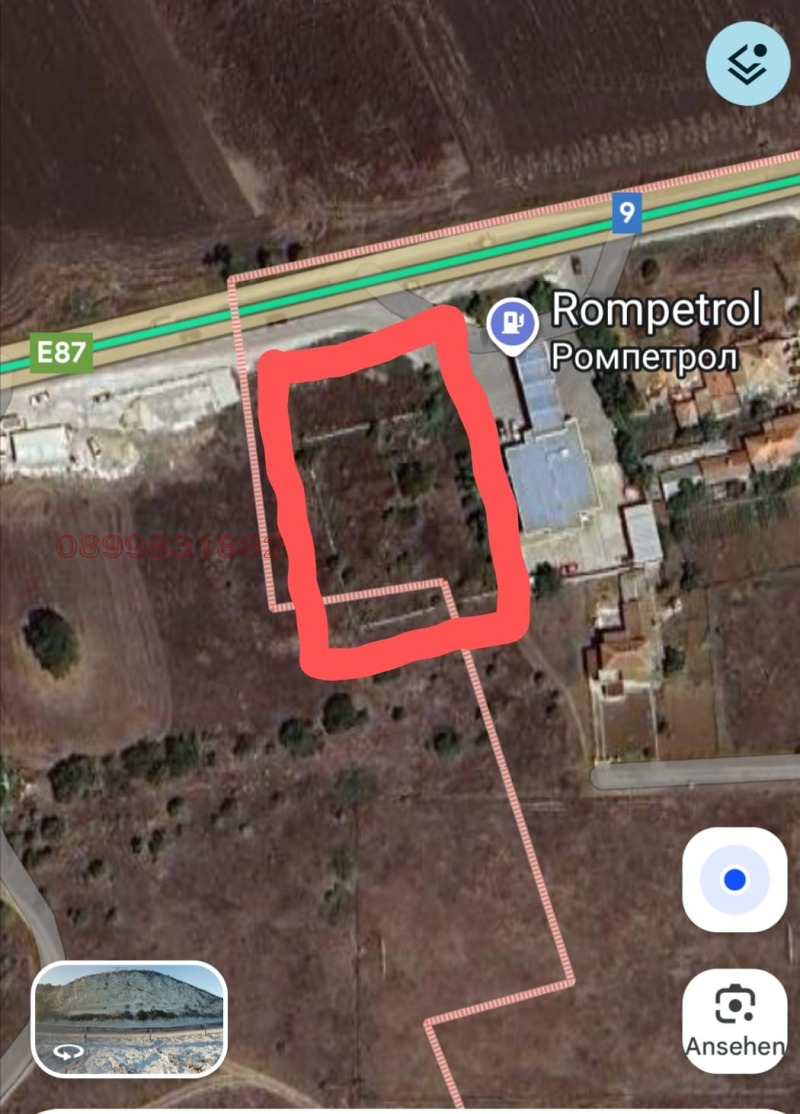This screenshot has width=800, height=1114.
Task: Open the Street View thumbnail
Action: click(129, 1018)
